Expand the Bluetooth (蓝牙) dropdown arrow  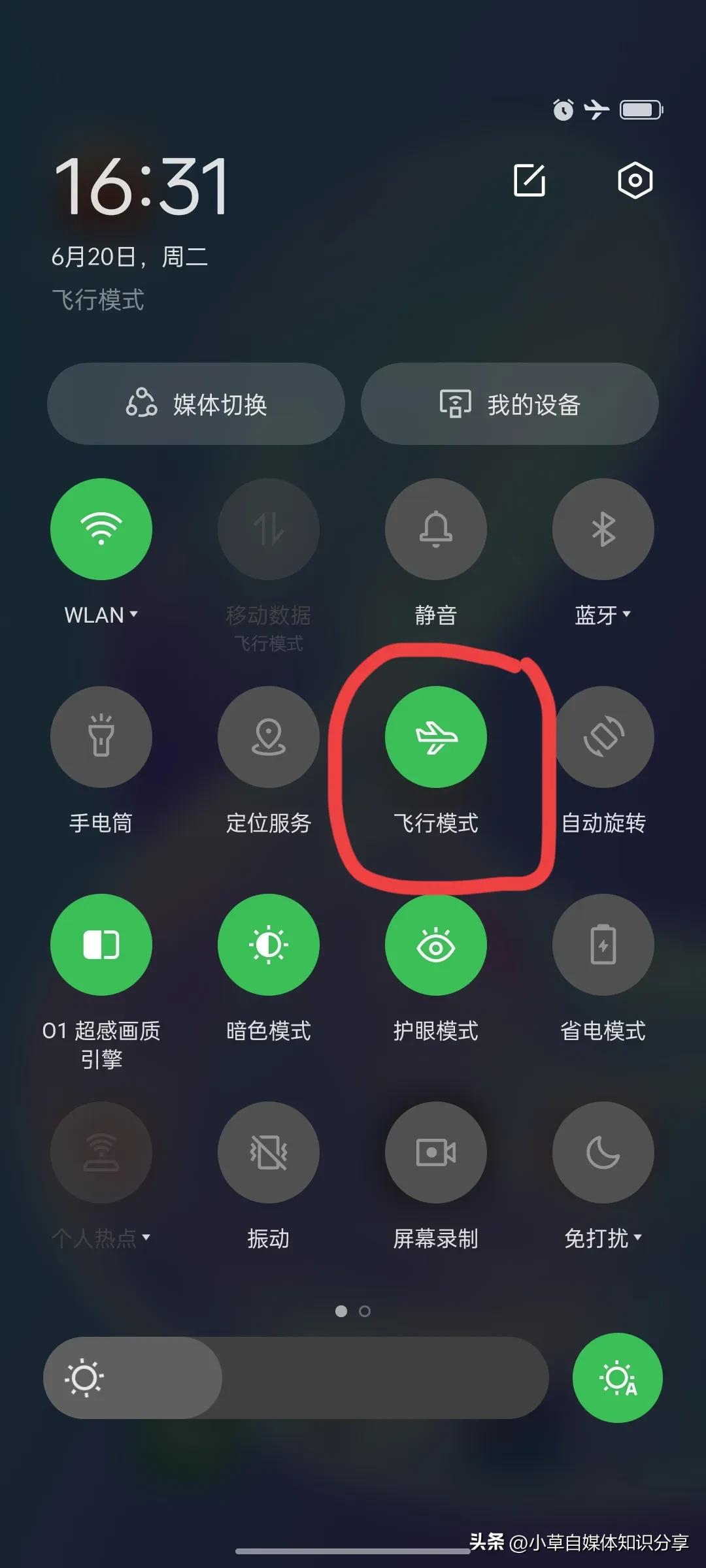(x=626, y=614)
